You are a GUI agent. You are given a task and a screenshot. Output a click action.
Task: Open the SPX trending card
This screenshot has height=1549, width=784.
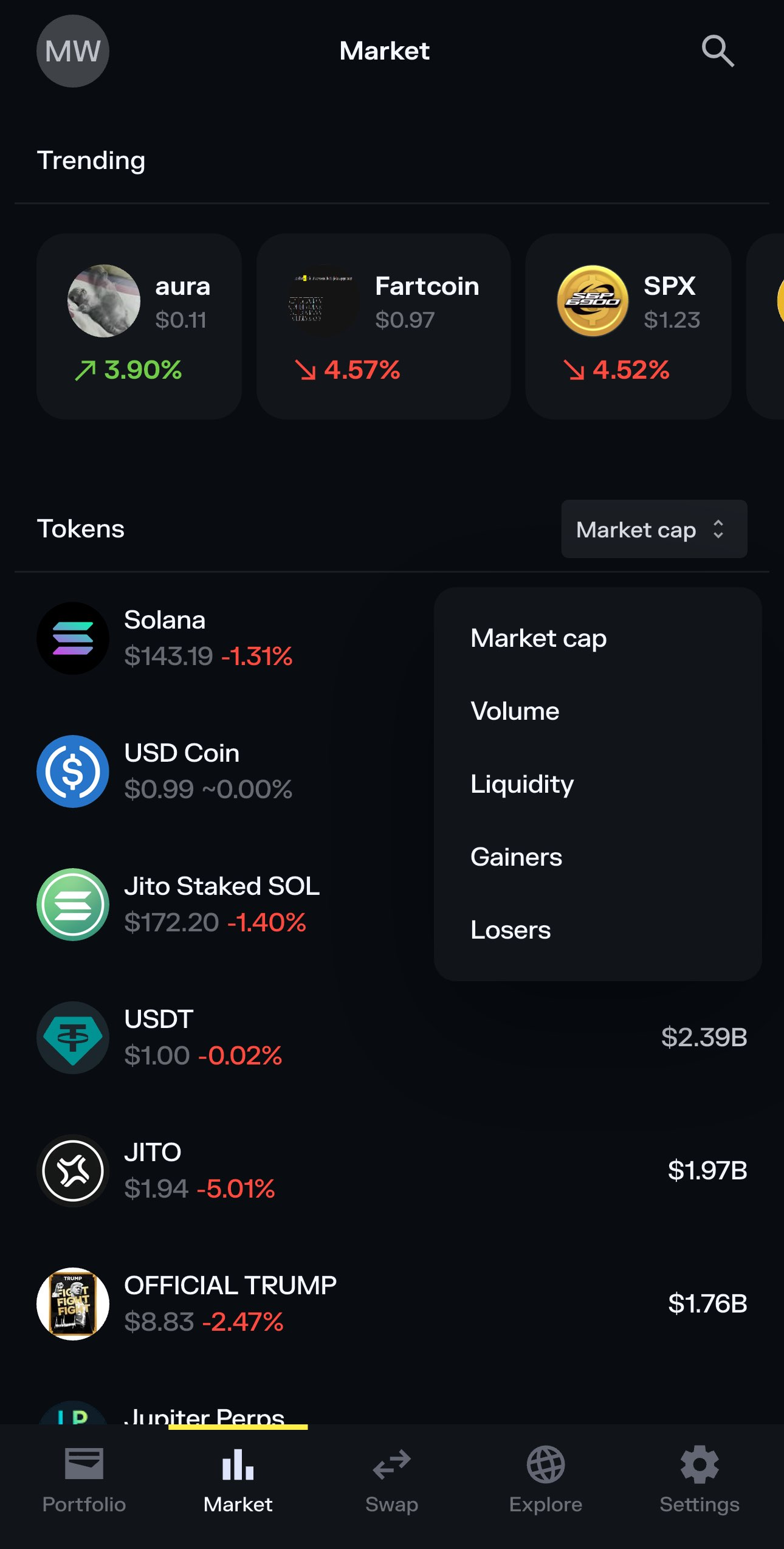[x=628, y=326]
